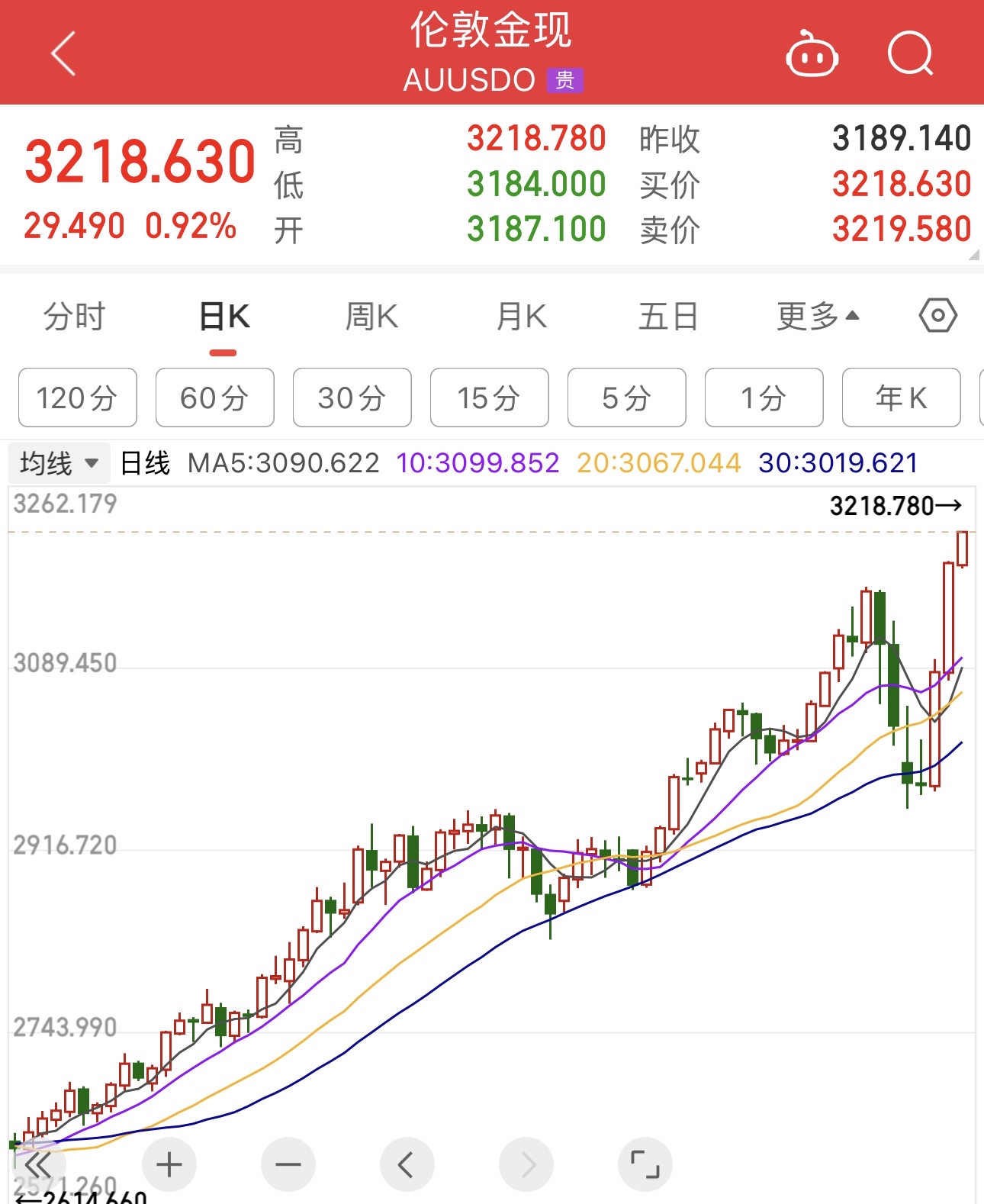Select the 周K chart tab
984x1204 pixels.
[371, 317]
